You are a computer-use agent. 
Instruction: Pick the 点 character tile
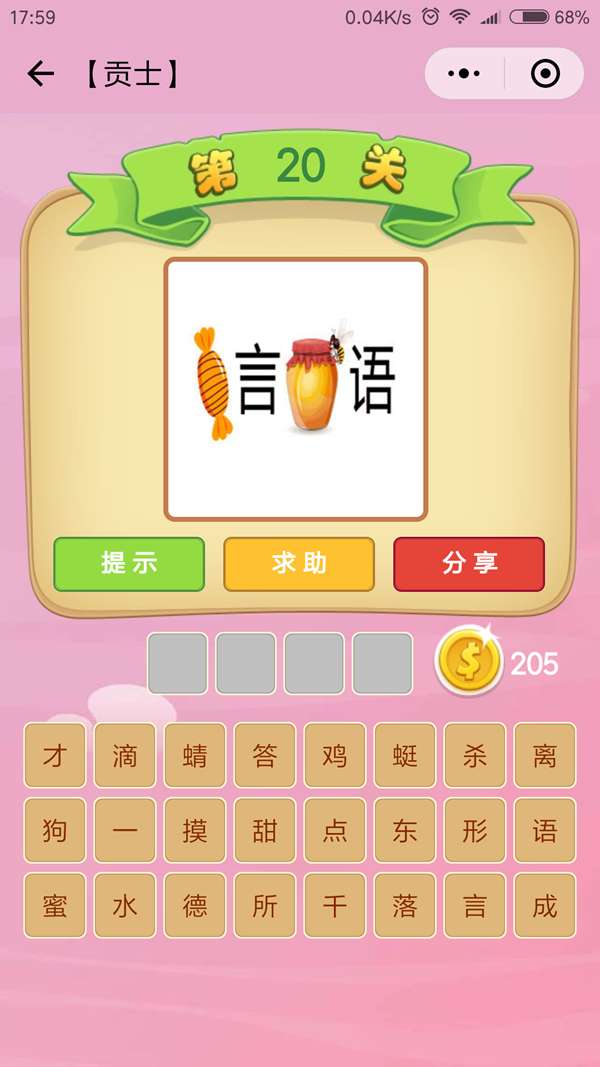coord(335,830)
